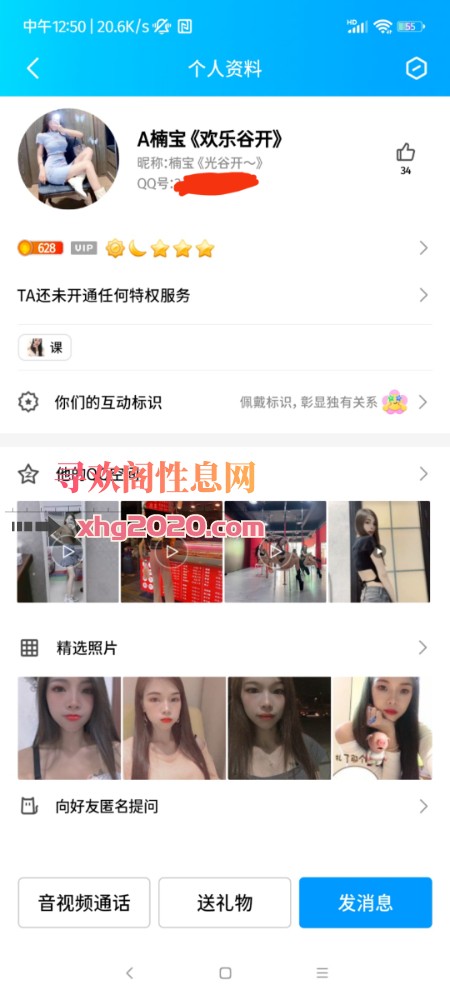Open TA还未开通任何特权服务 row

click(x=225, y=295)
